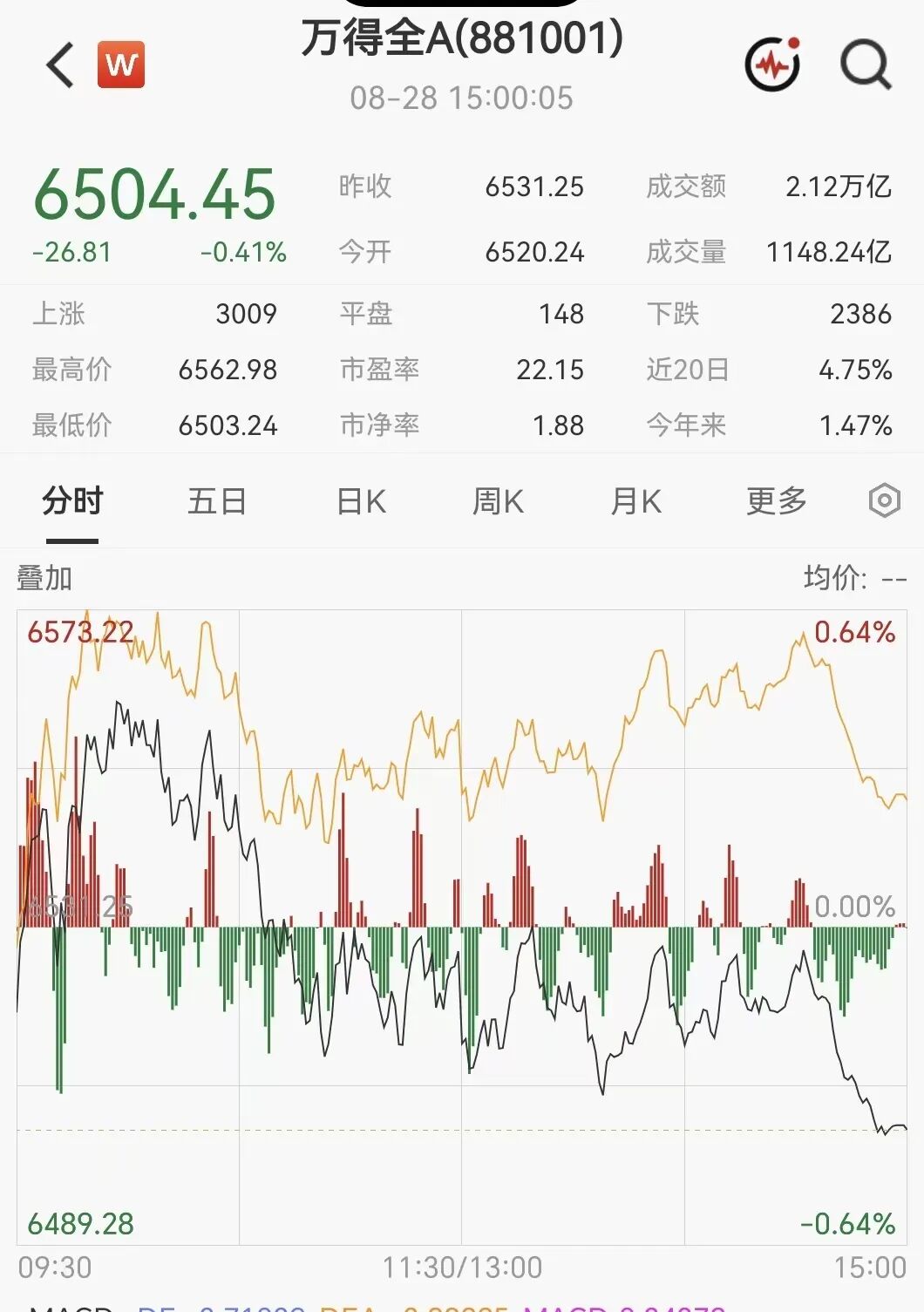Switch to the 月K monthly candlestick tab

pos(636,502)
